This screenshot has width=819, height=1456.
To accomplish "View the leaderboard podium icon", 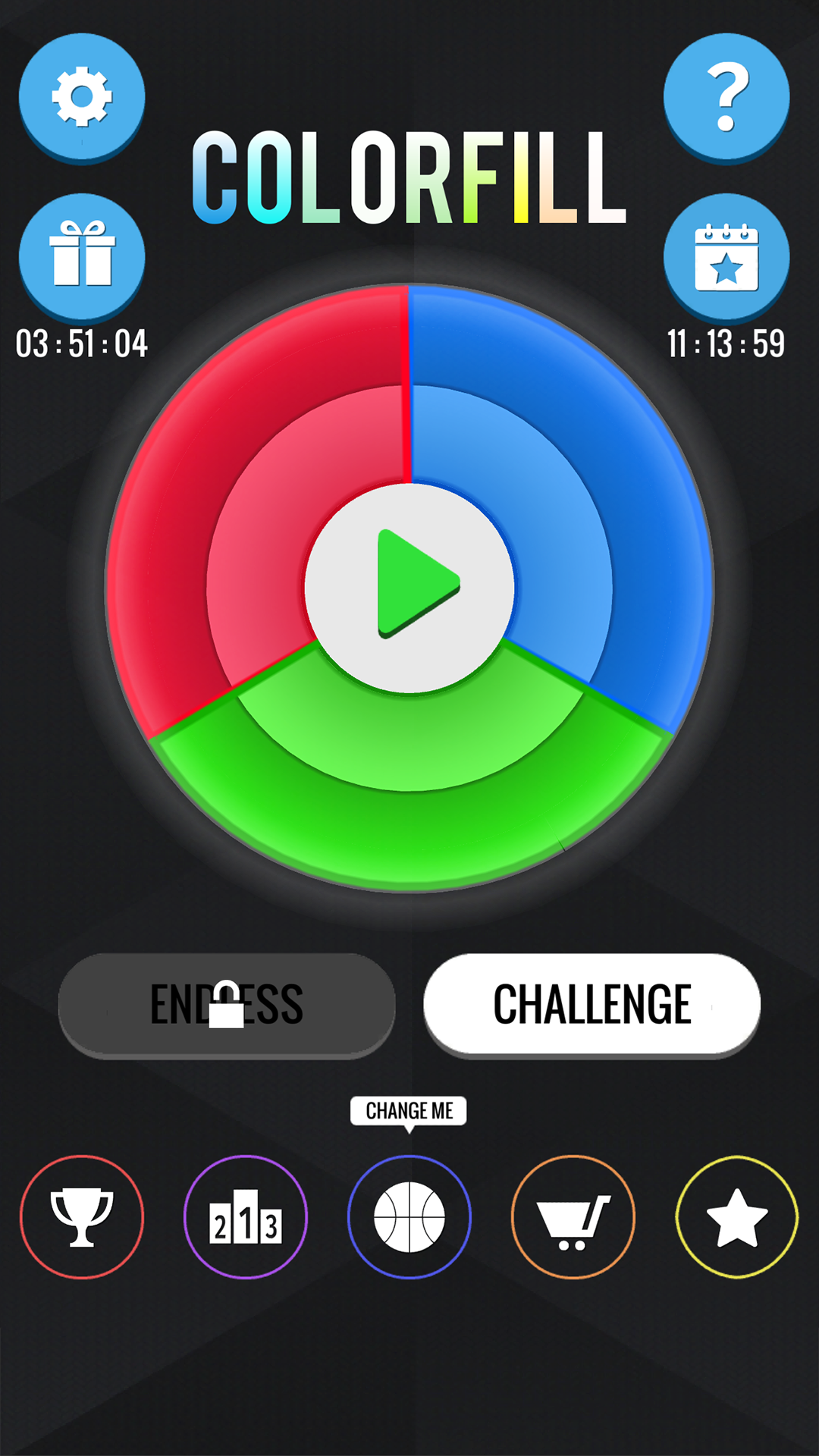I will pos(246,1216).
